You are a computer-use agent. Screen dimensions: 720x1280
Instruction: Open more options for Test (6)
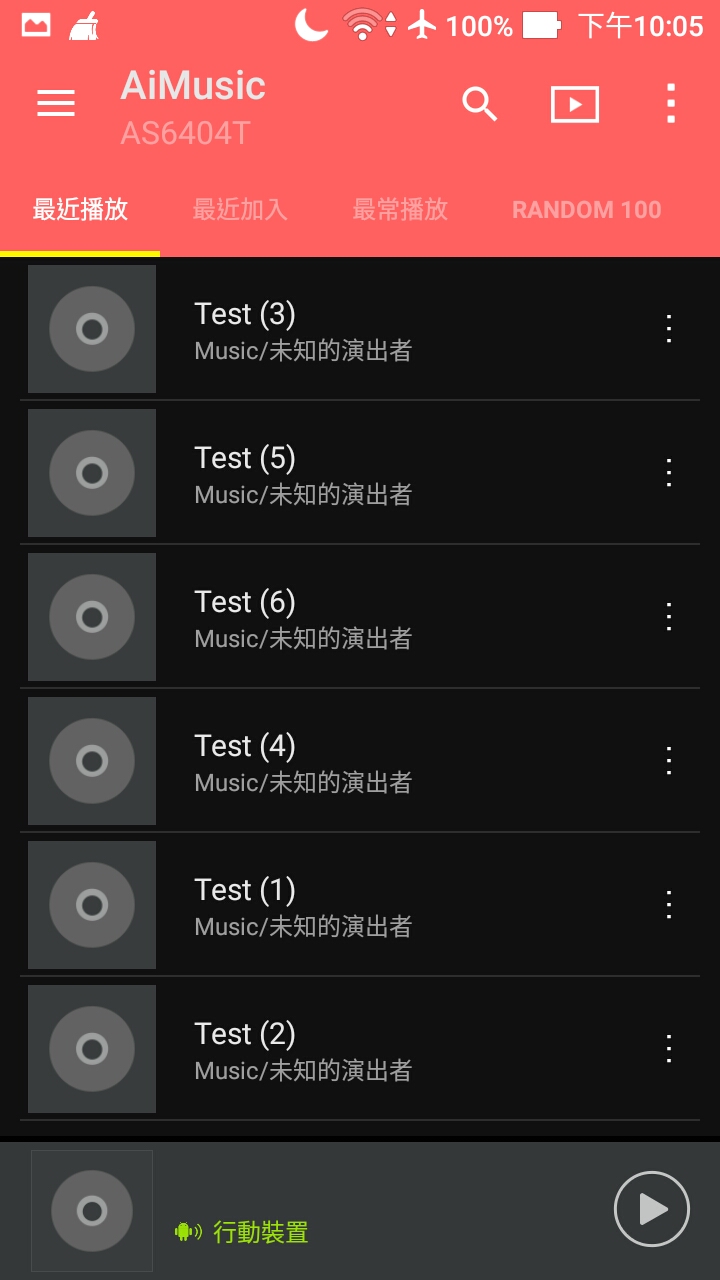669,617
